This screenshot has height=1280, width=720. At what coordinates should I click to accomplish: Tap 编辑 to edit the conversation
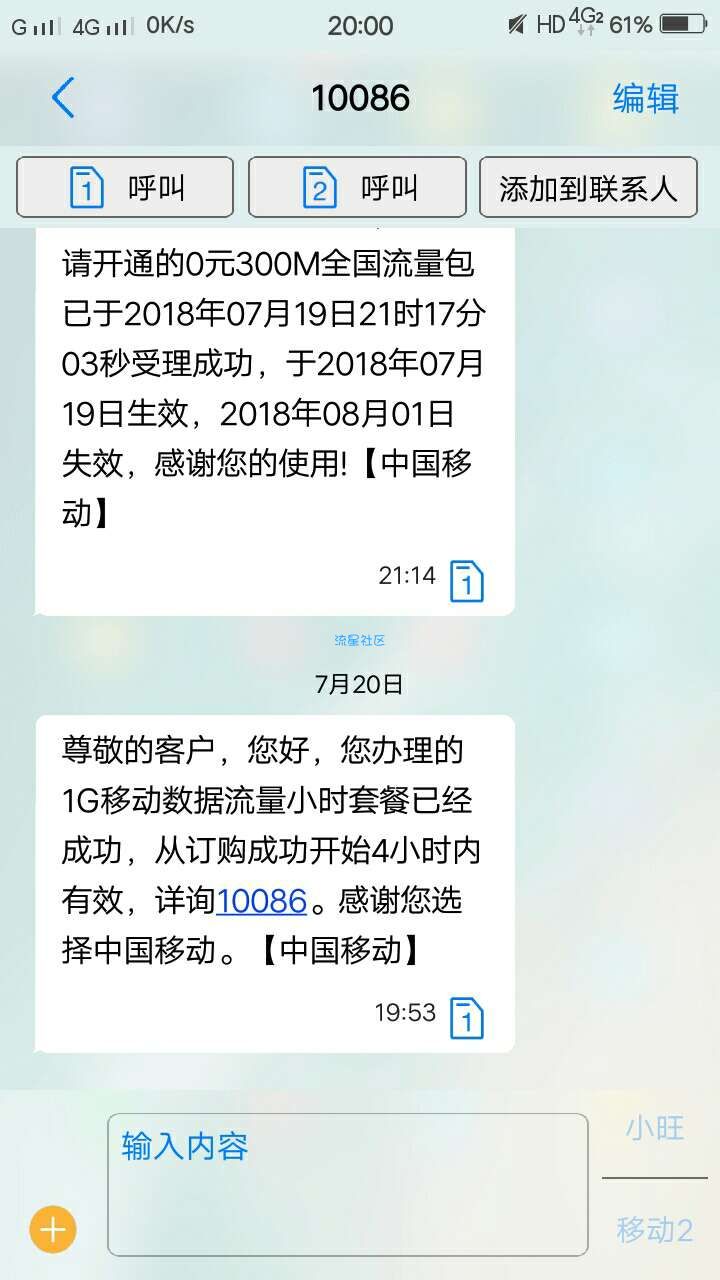pos(645,98)
